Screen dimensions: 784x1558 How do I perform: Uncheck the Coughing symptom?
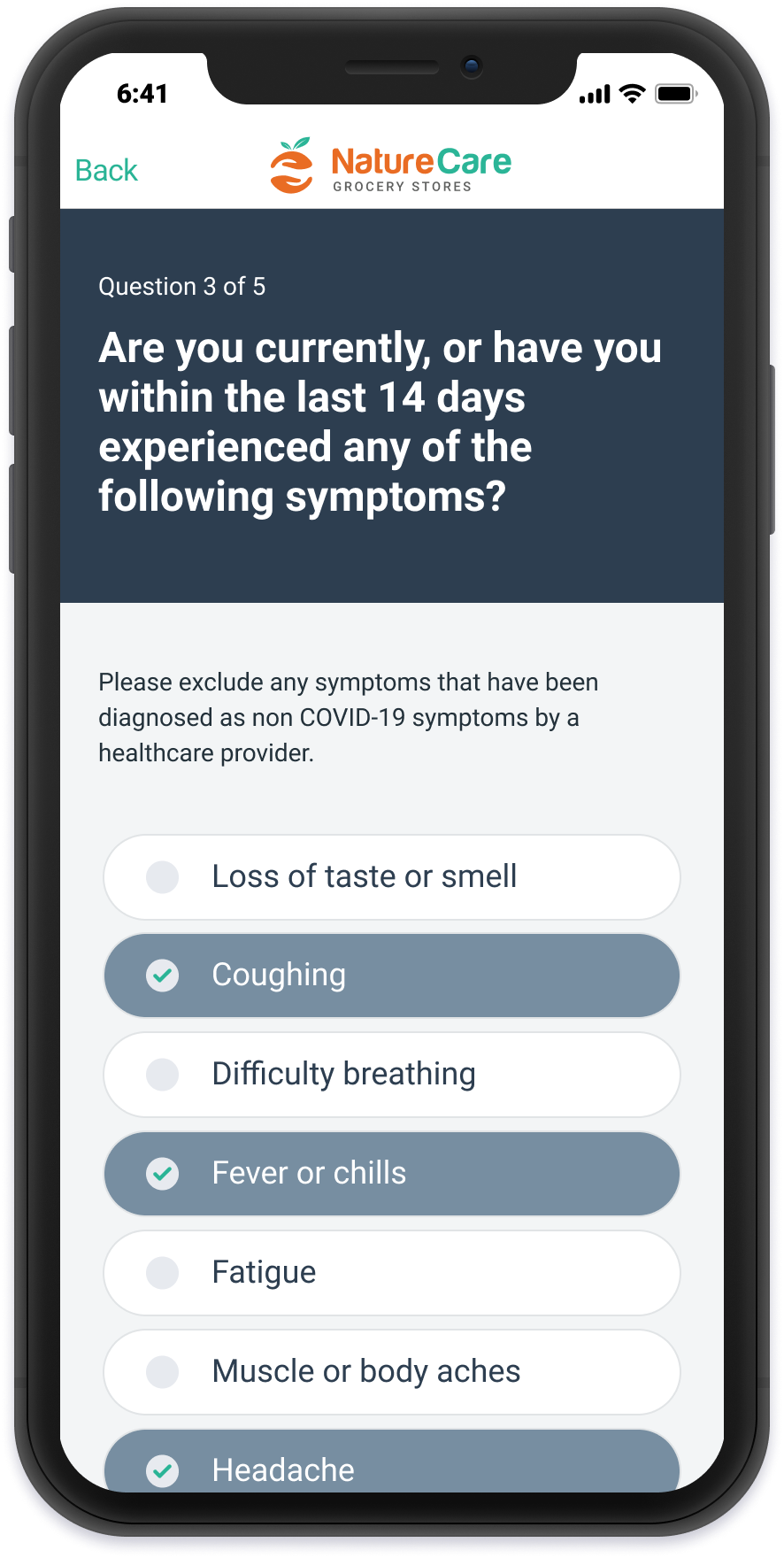click(x=392, y=976)
